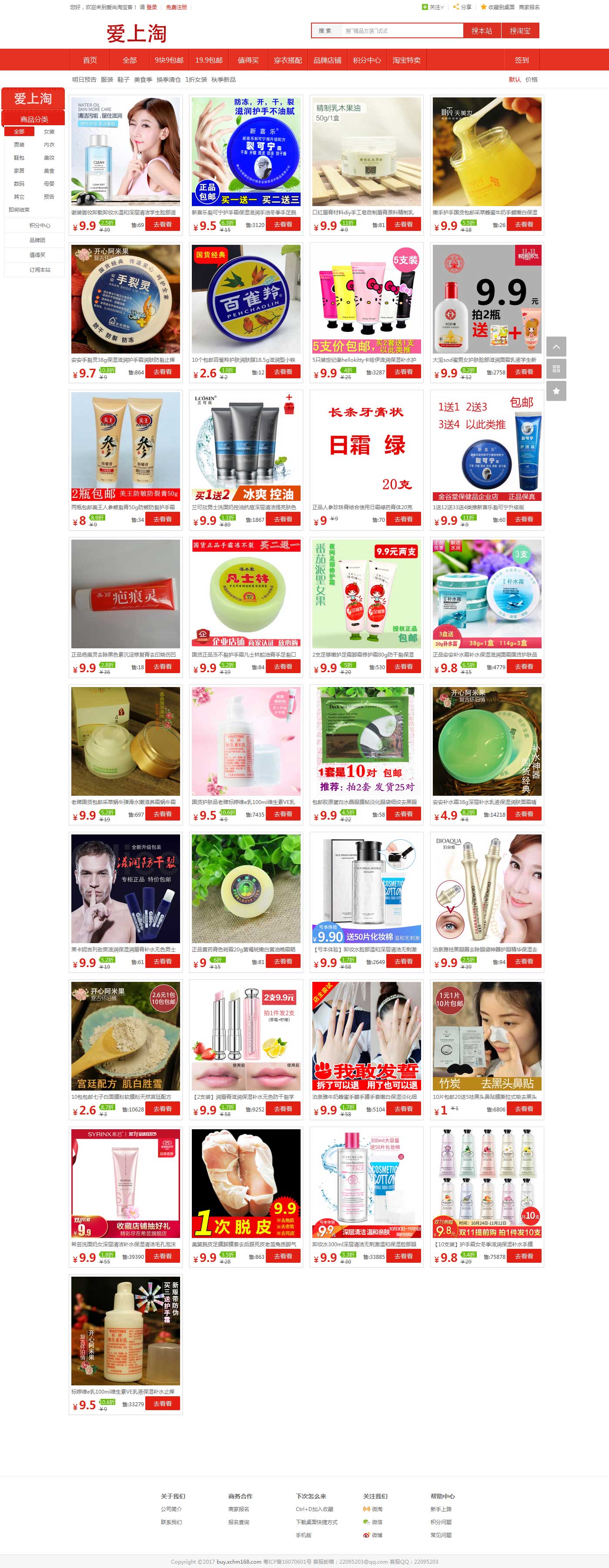Screen dimensions: 609x1568
Task: Open the 值得买 nav item
Action: coord(248,60)
